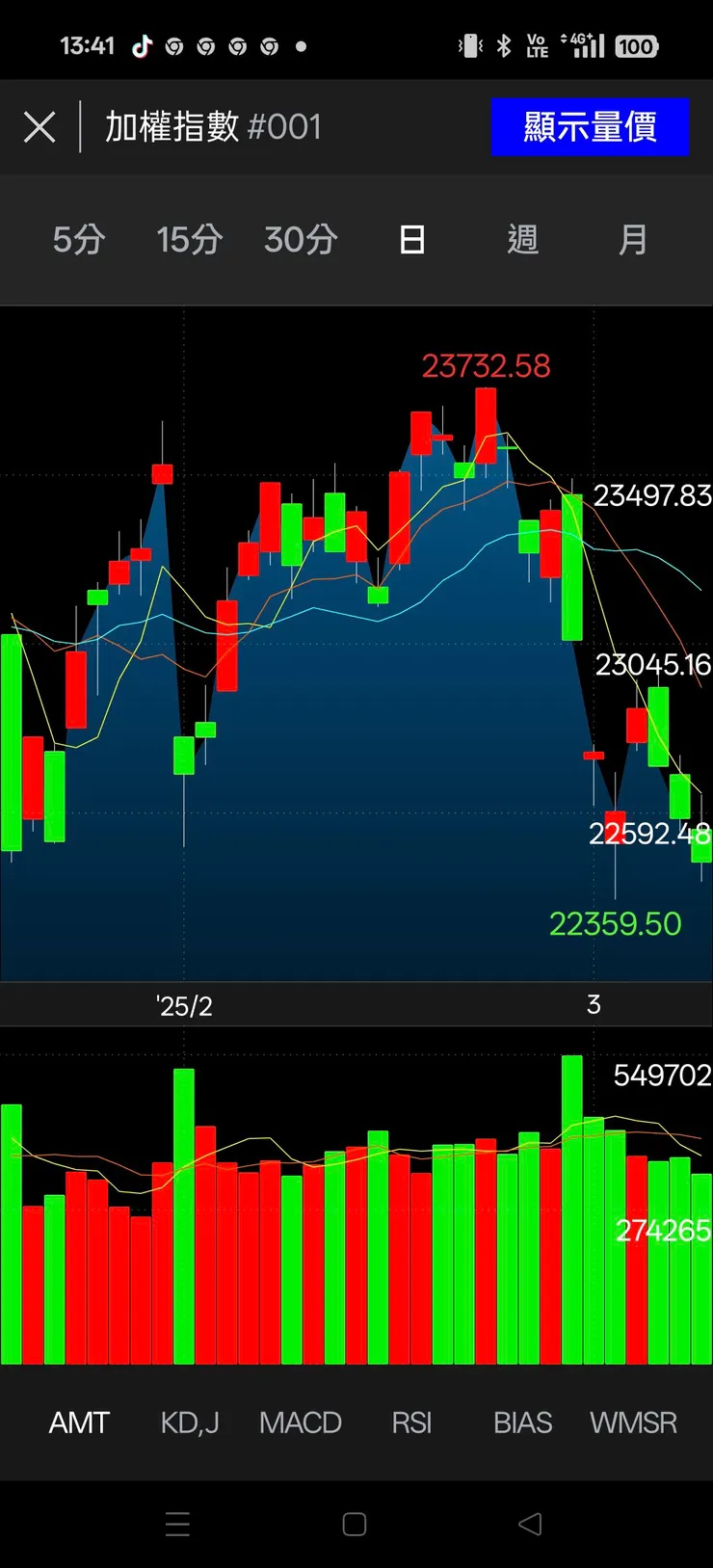This screenshot has width=713, height=1568.
Task: Switch to the 週 weekly chart
Action: click(x=523, y=240)
